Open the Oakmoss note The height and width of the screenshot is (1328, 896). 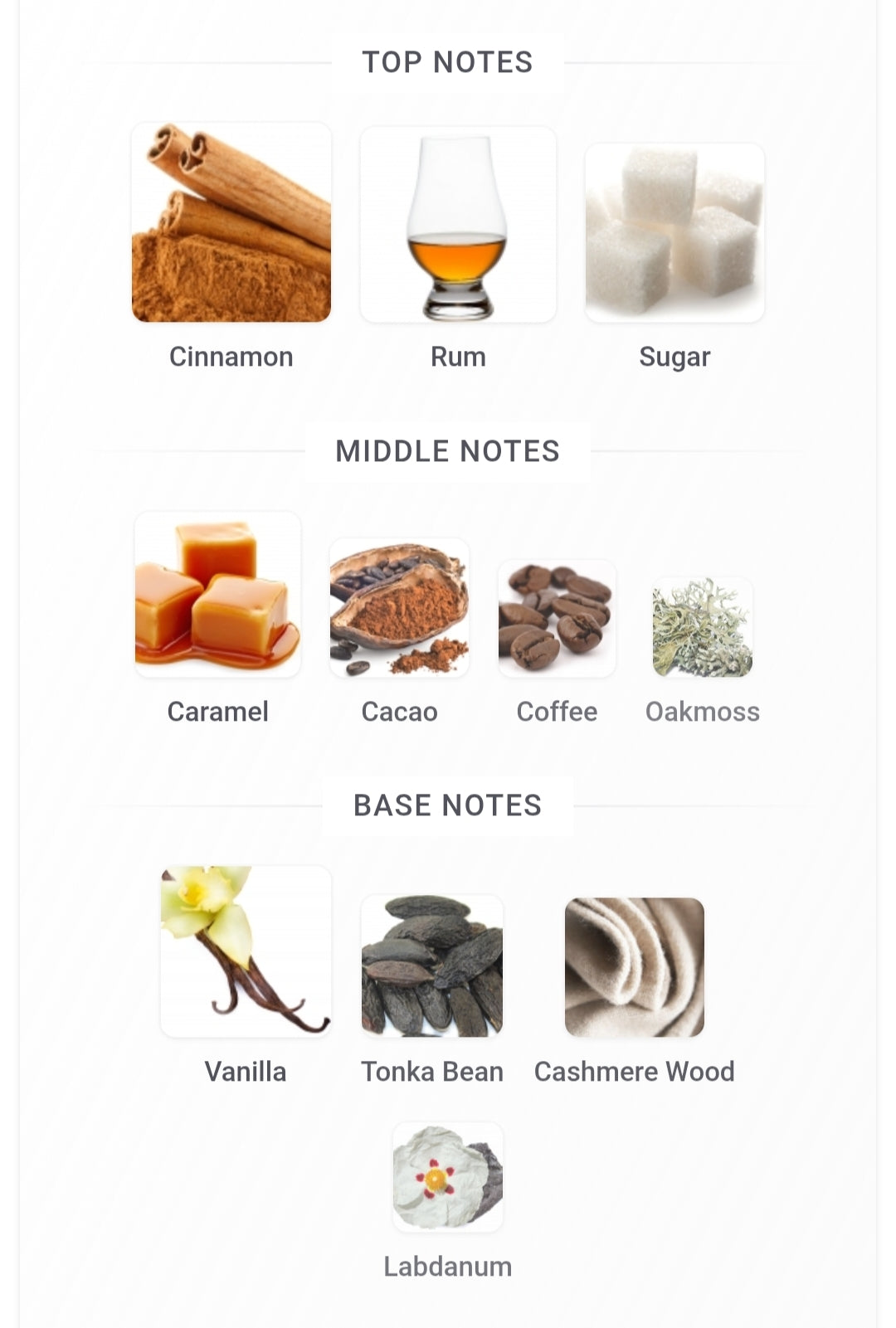pyautogui.click(x=703, y=628)
